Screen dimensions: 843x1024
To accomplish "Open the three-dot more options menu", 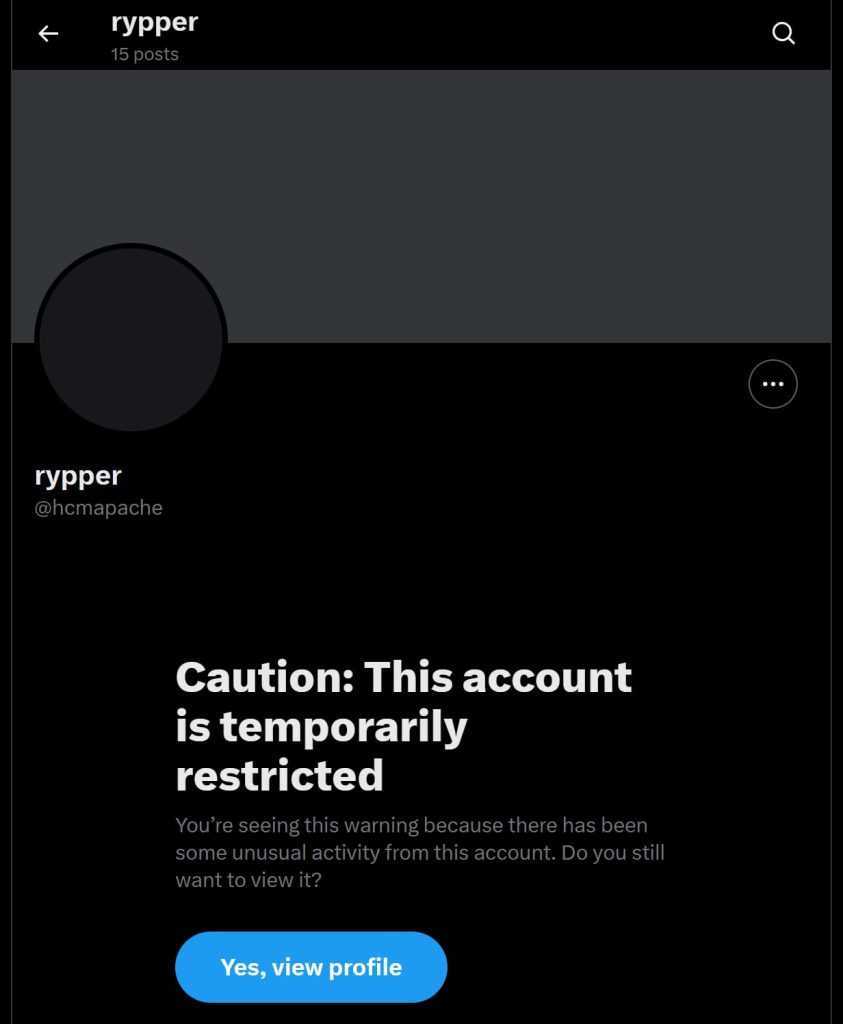I will click(x=773, y=384).
